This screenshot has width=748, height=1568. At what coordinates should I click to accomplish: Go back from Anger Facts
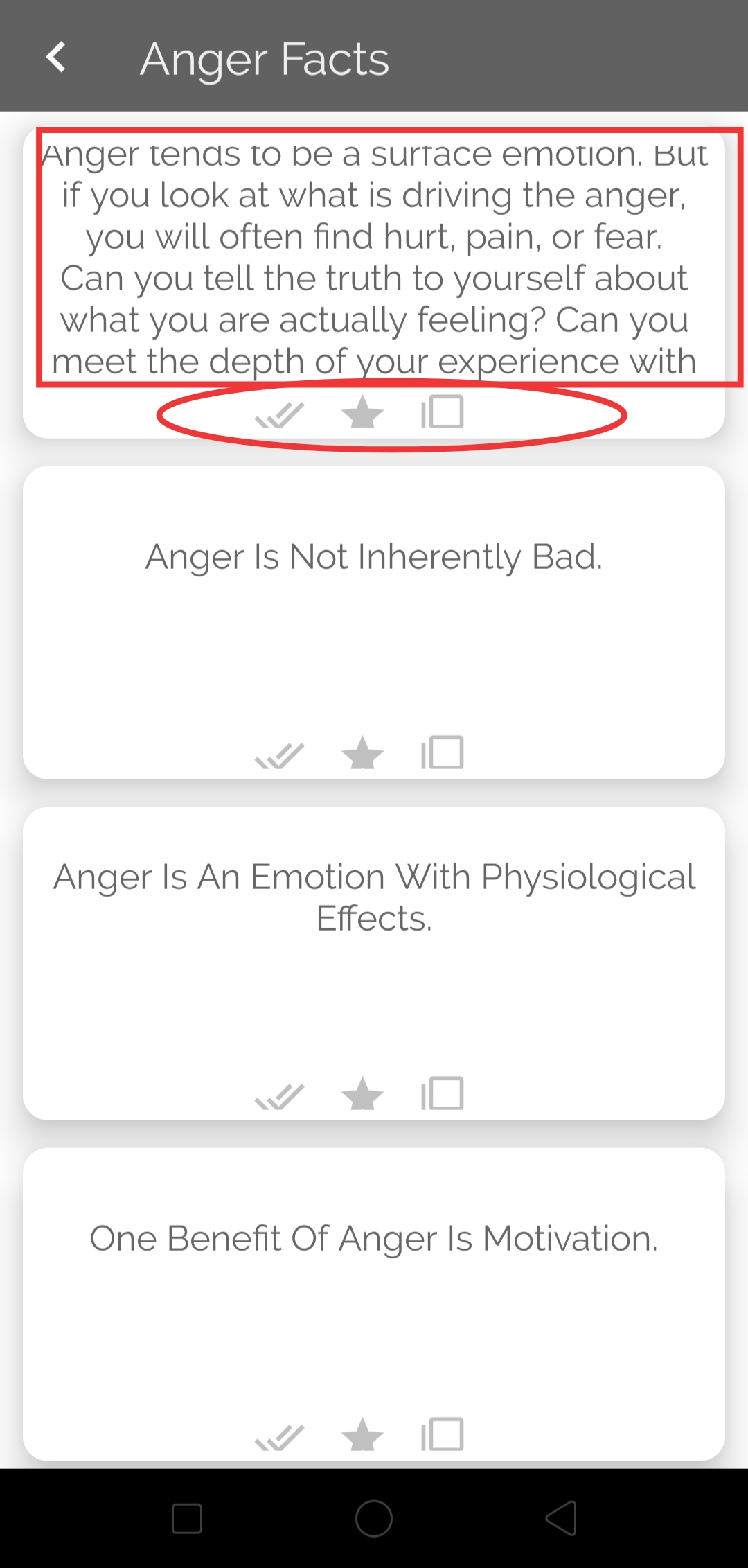tap(56, 58)
